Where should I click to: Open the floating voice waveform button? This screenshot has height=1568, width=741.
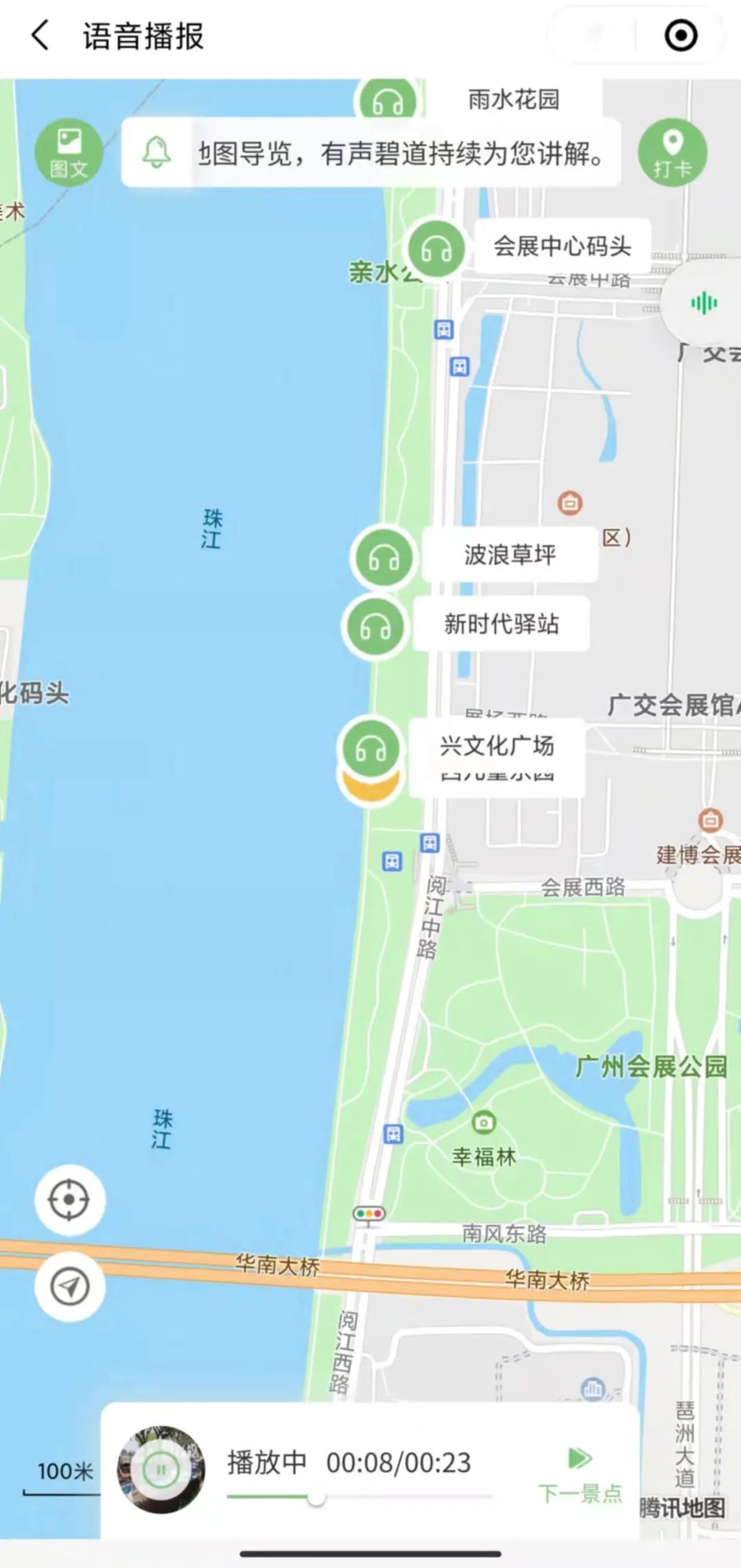(x=703, y=303)
